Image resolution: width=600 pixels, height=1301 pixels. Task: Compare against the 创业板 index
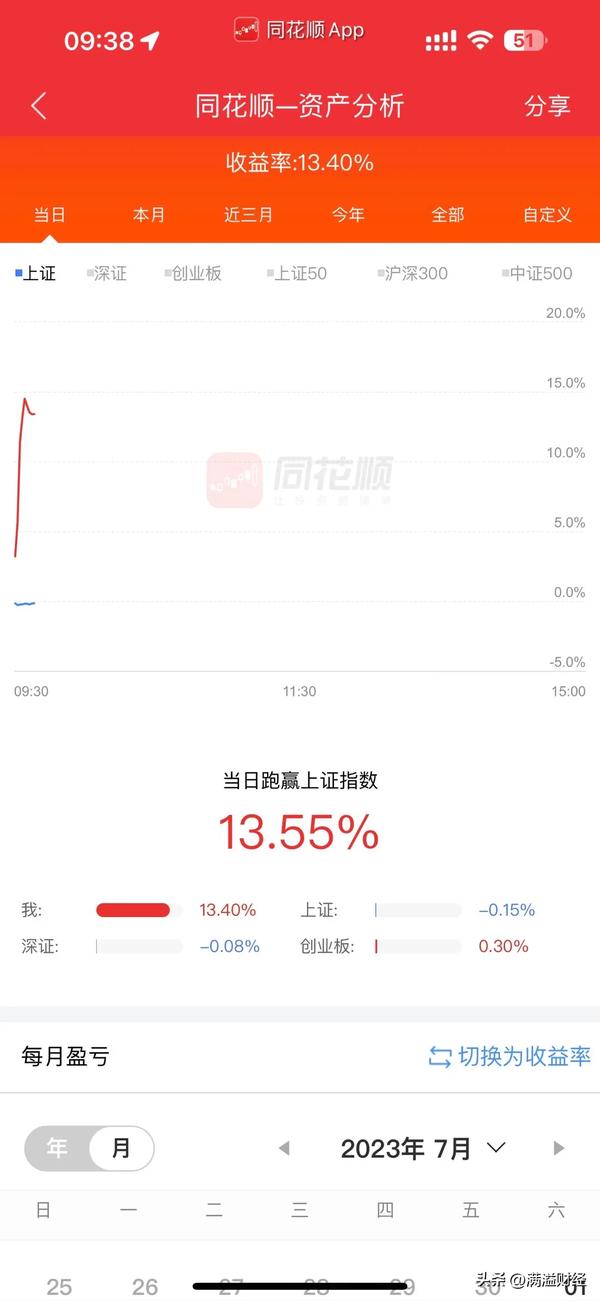point(193,273)
